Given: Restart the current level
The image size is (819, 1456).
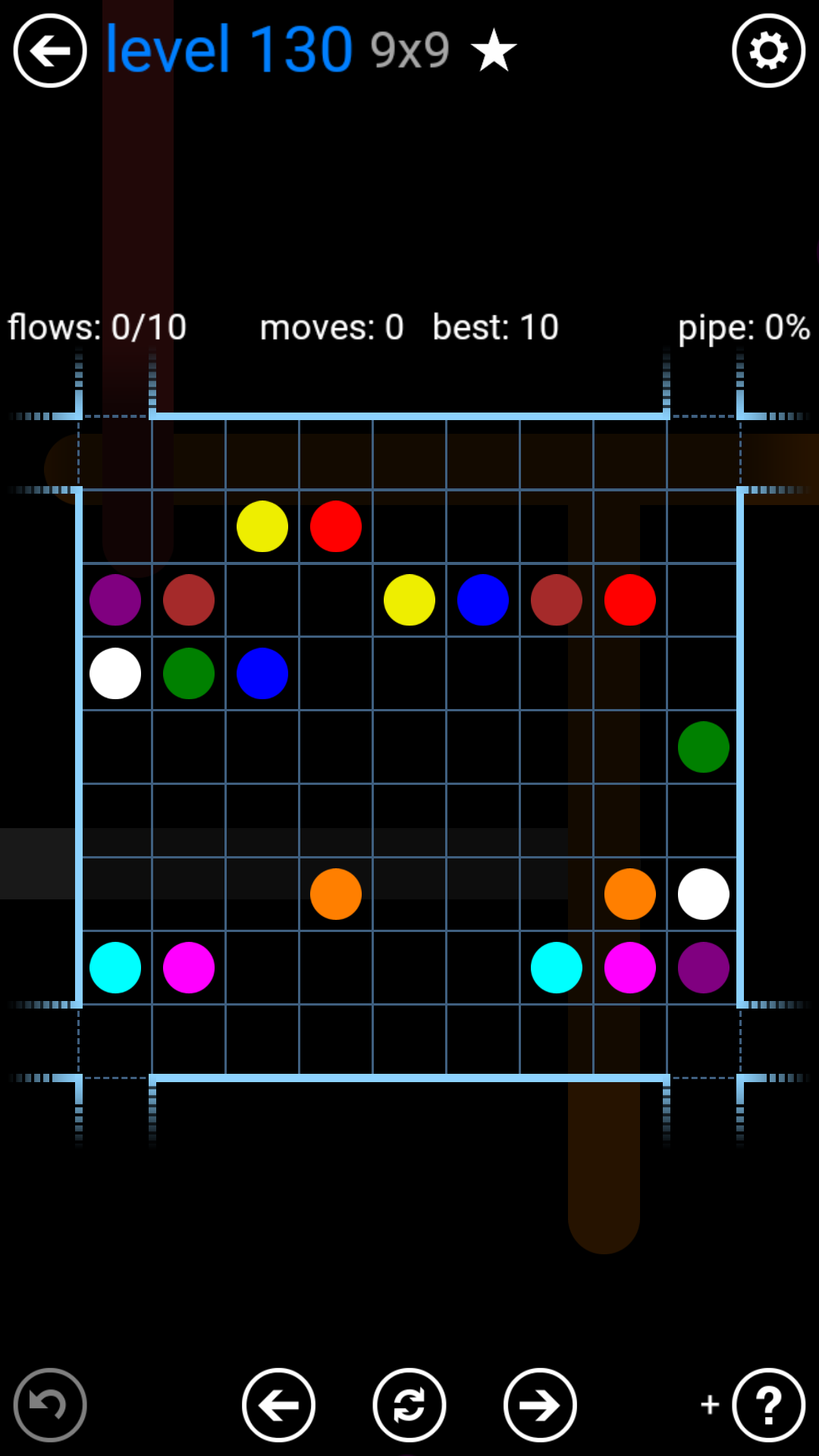Looking at the screenshot, I should tap(409, 1404).
